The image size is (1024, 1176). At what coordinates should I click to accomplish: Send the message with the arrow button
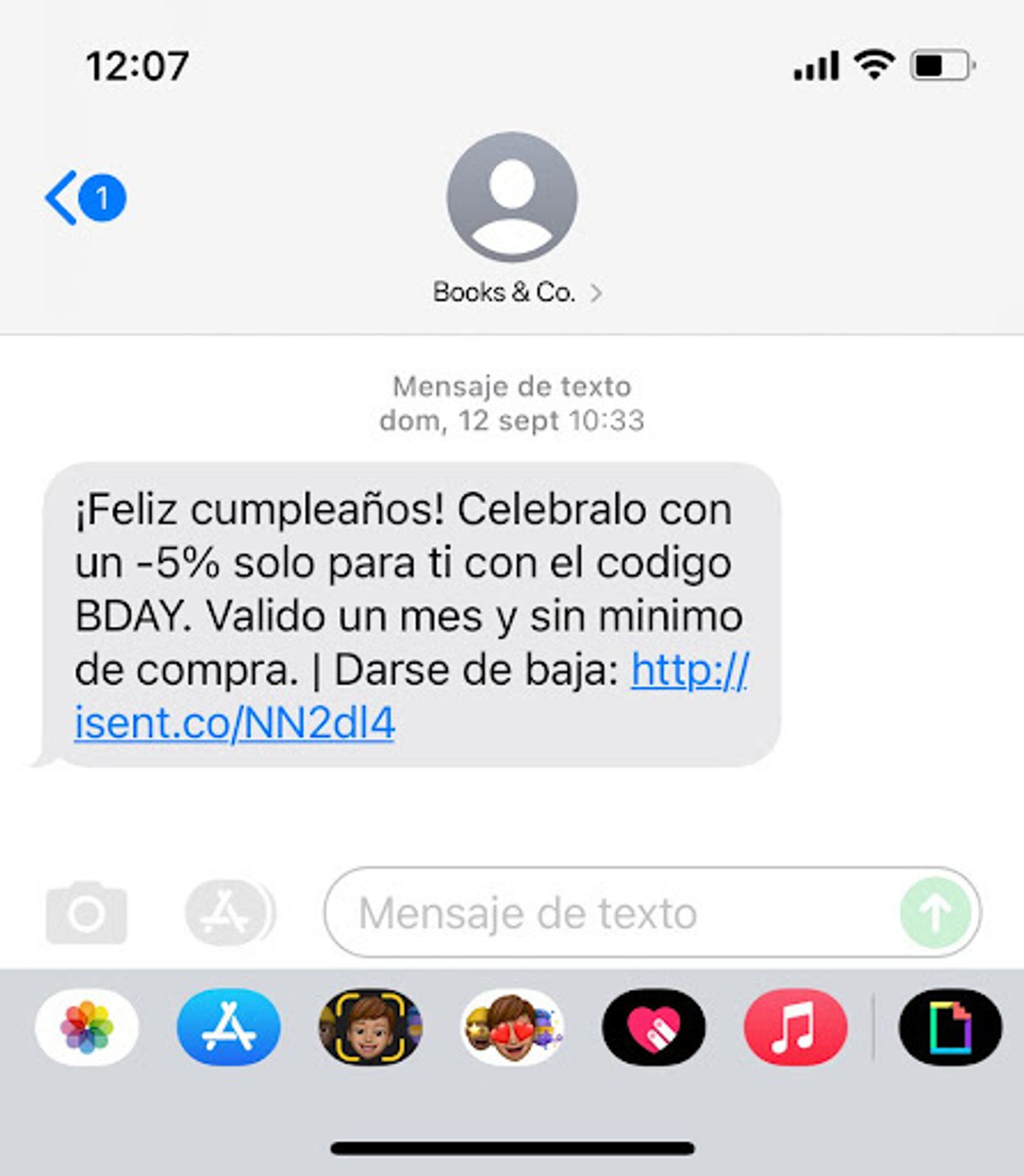(x=935, y=913)
